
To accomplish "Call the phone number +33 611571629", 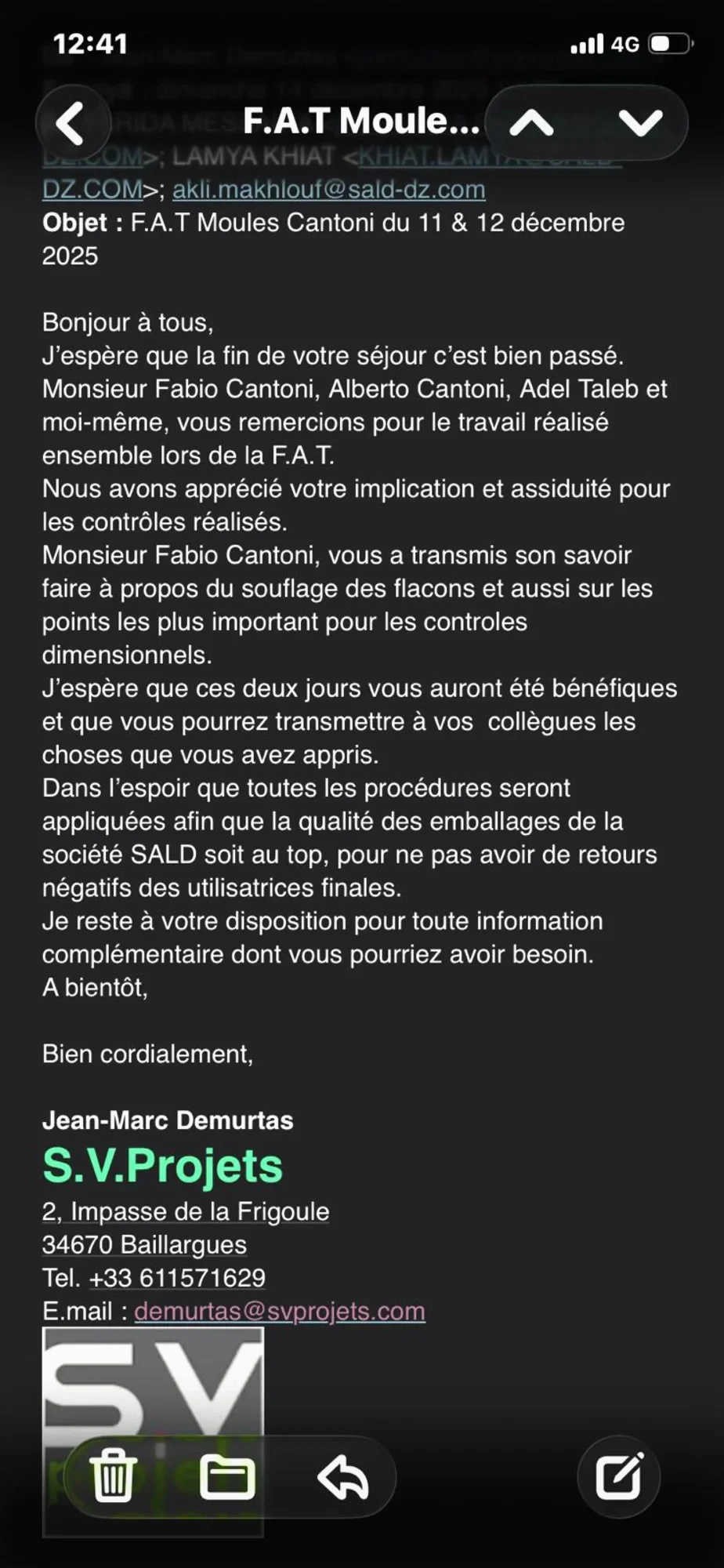I will 177,1278.
